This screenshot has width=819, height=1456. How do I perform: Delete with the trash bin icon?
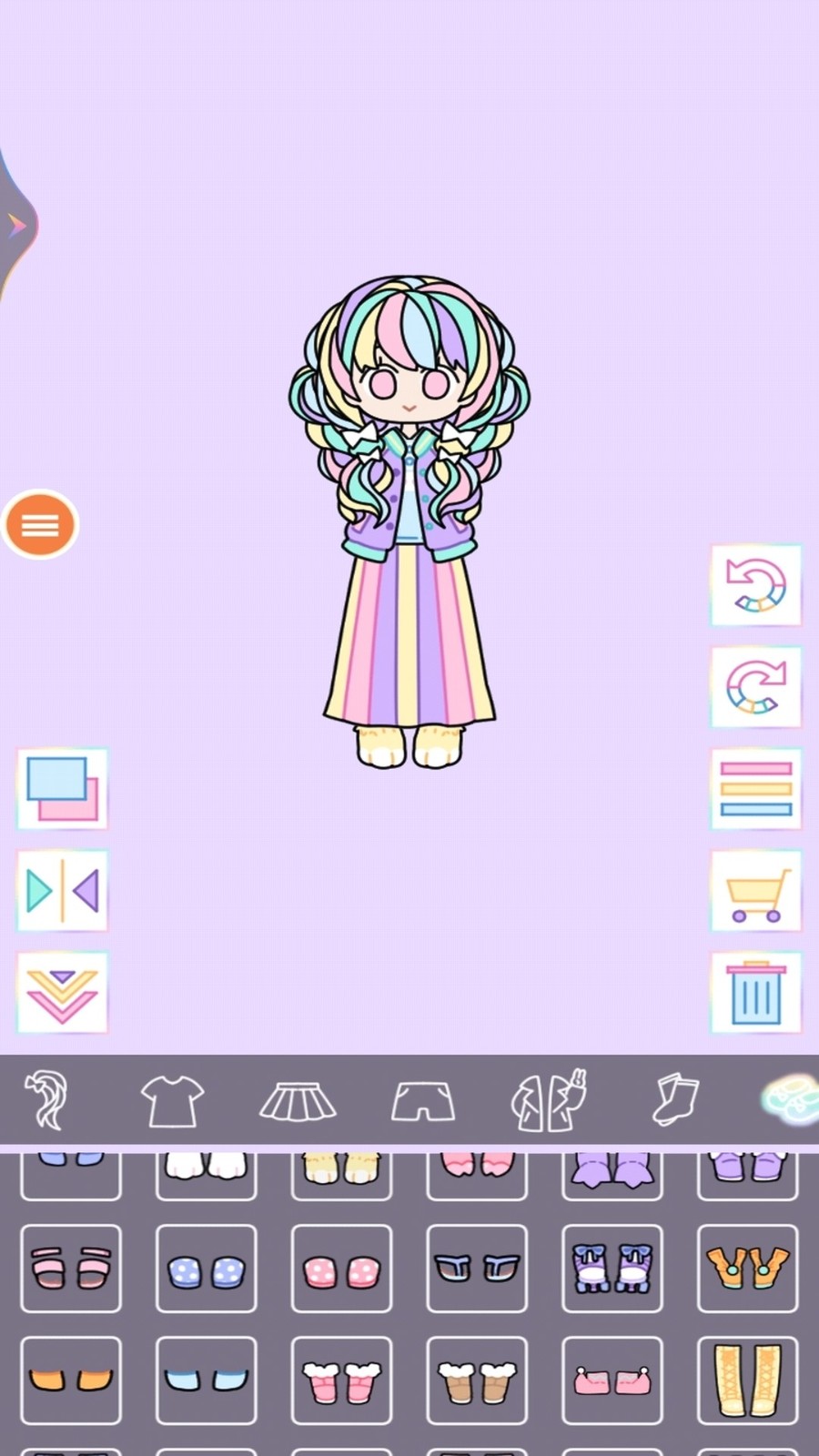click(755, 992)
